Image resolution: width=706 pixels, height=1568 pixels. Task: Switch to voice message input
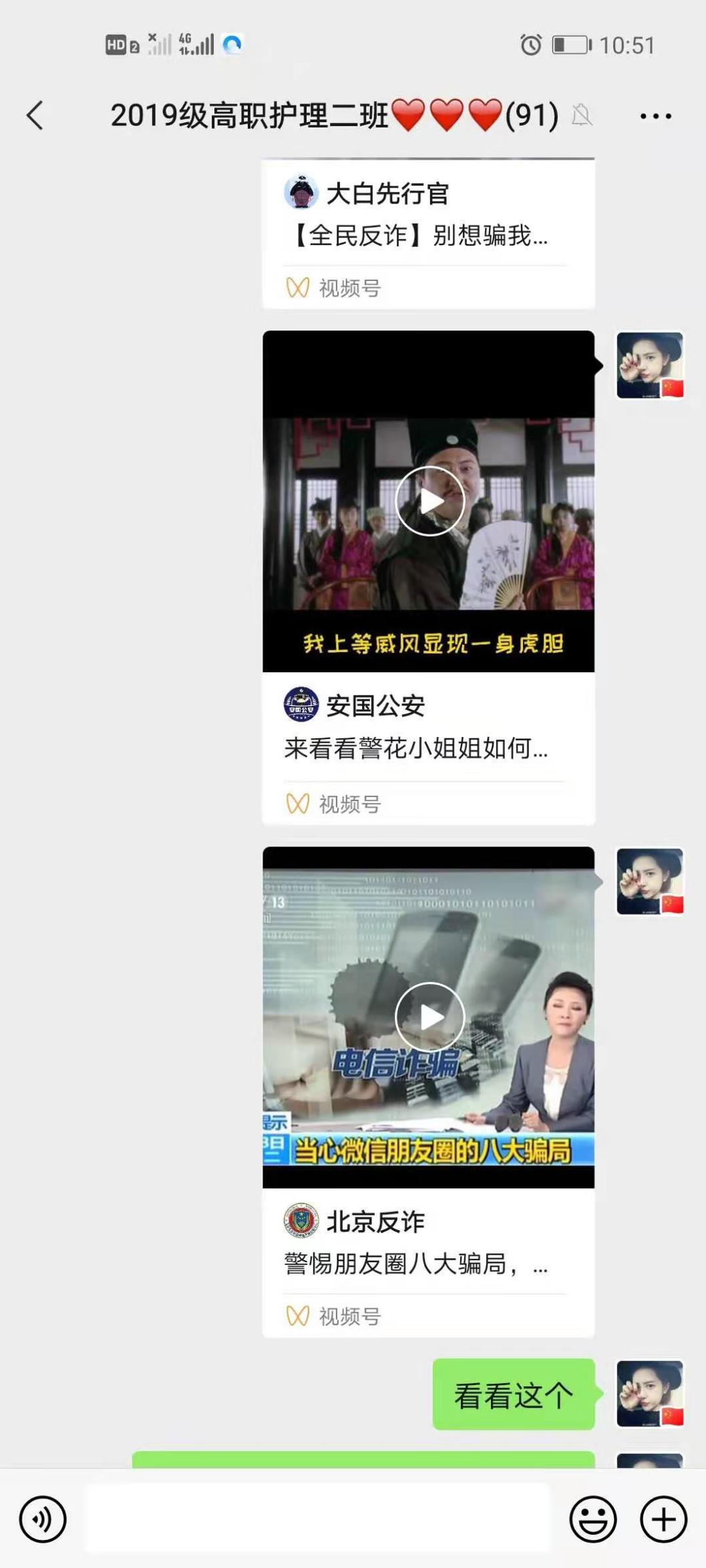click(x=43, y=1519)
